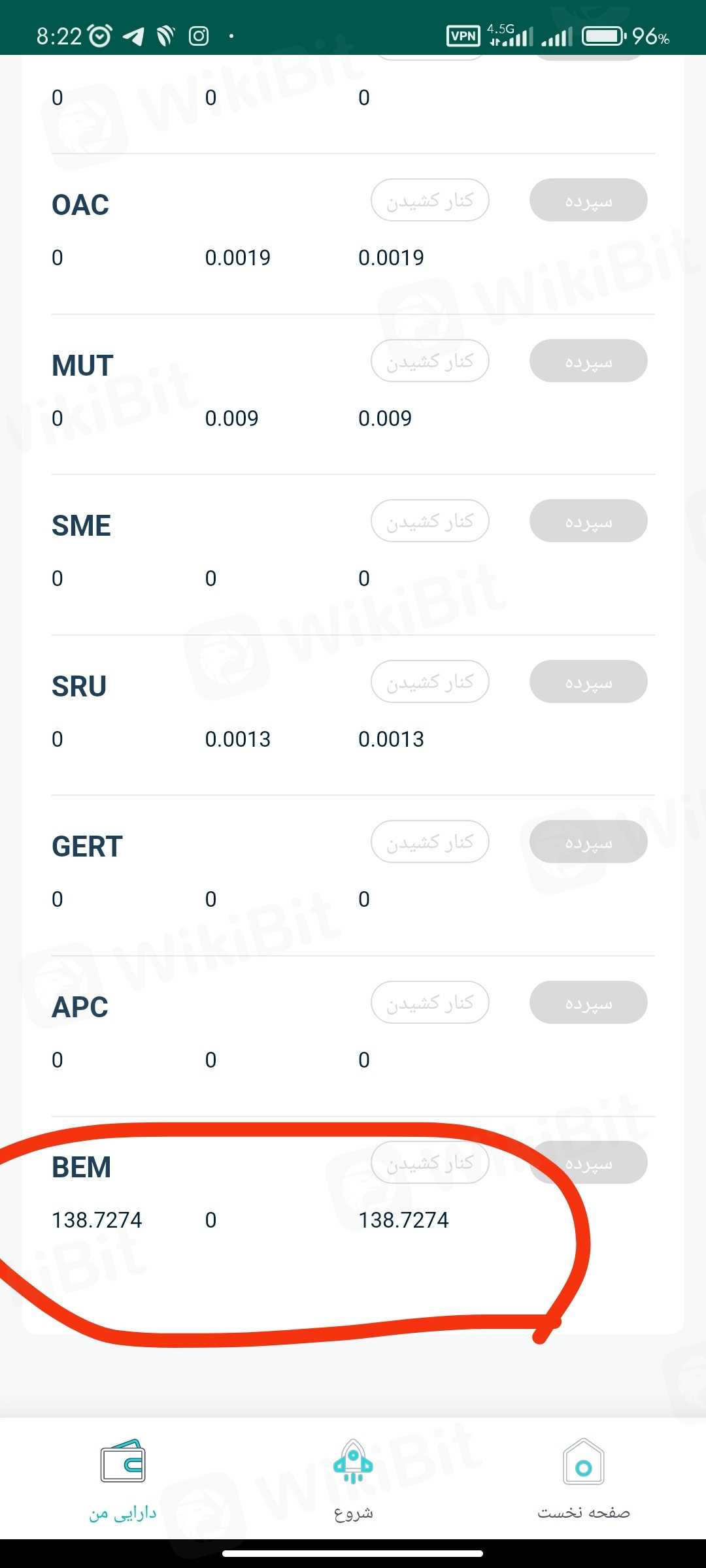Withdraw the BEM balance
This screenshot has width=706, height=1568.
(429, 1162)
